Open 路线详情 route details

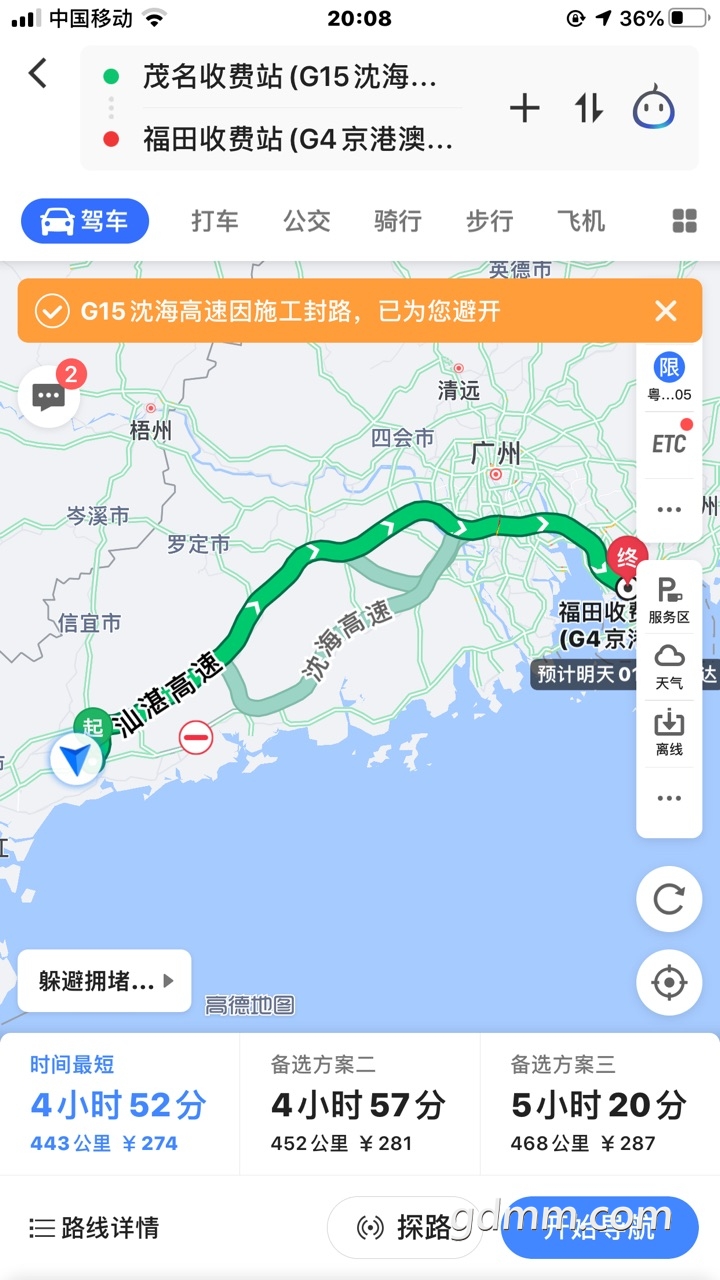(x=95, y=1227)
